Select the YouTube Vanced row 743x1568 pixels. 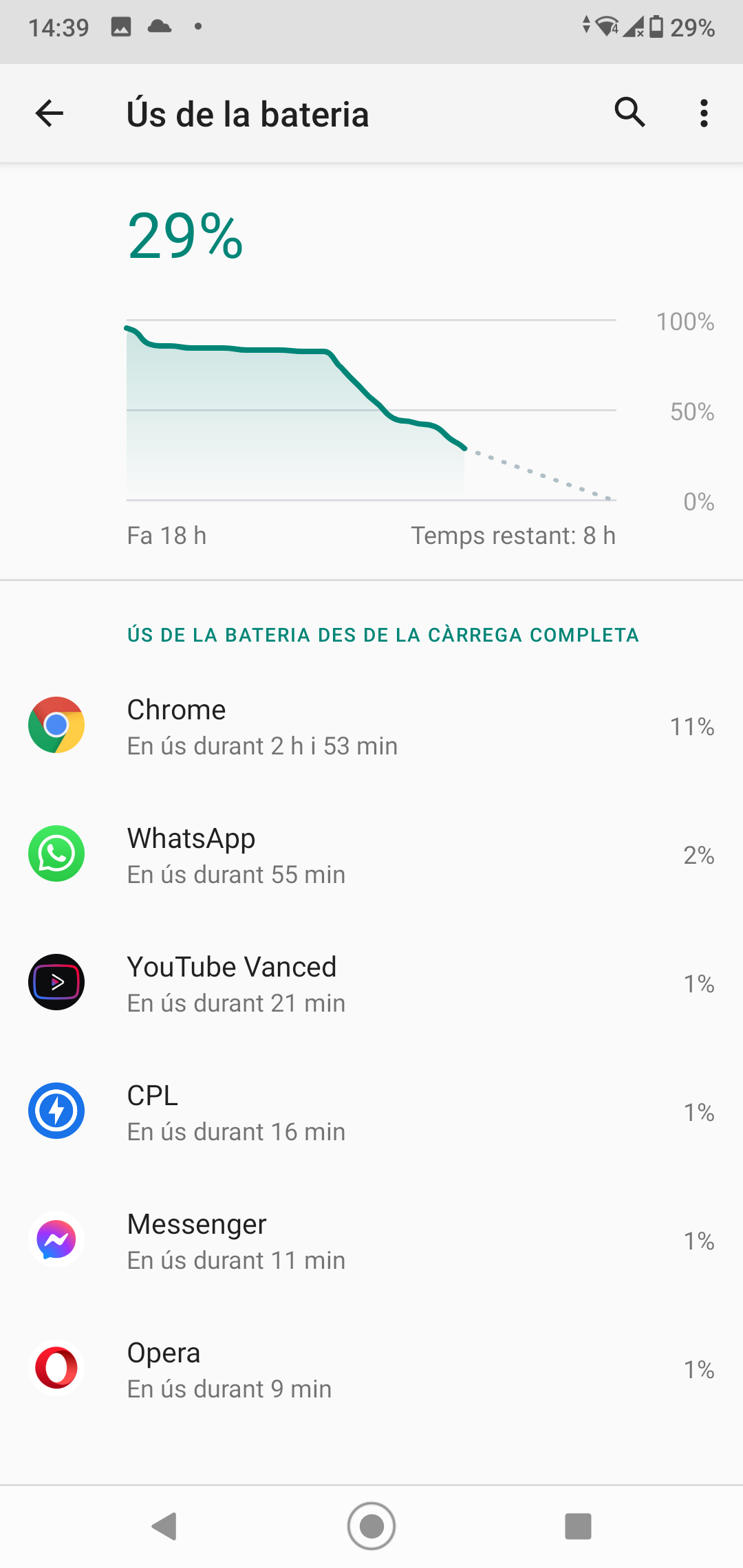(371, 983)
